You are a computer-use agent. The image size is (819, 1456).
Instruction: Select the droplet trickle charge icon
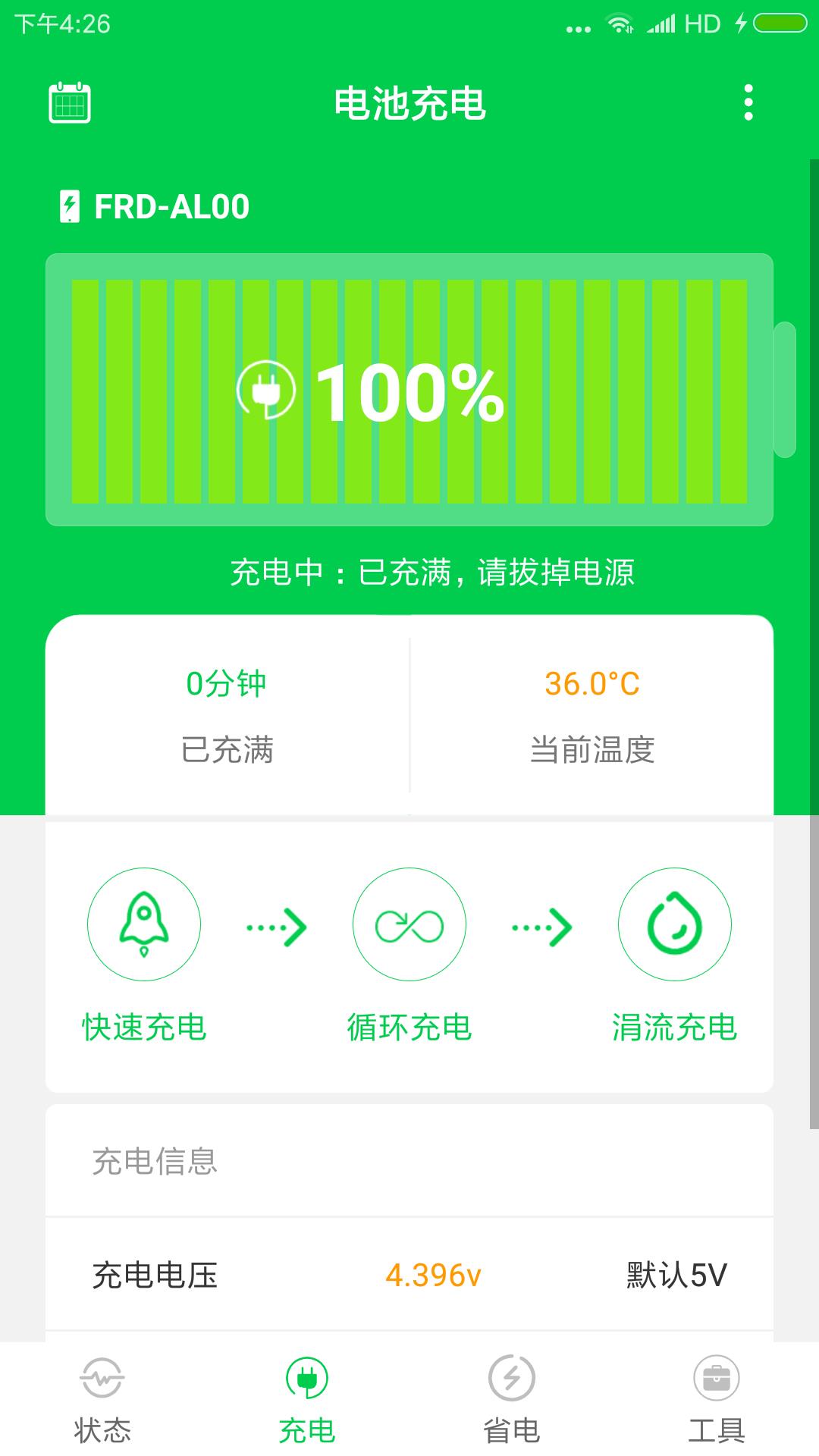[x=674, y=924]
